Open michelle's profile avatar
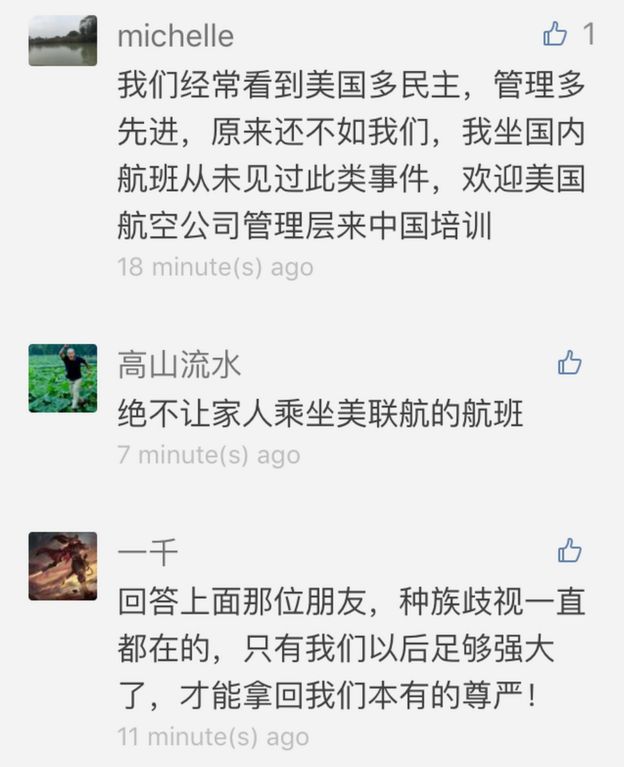Image resolution: width=624 pixels, height=767 pixels. (62, 41)
